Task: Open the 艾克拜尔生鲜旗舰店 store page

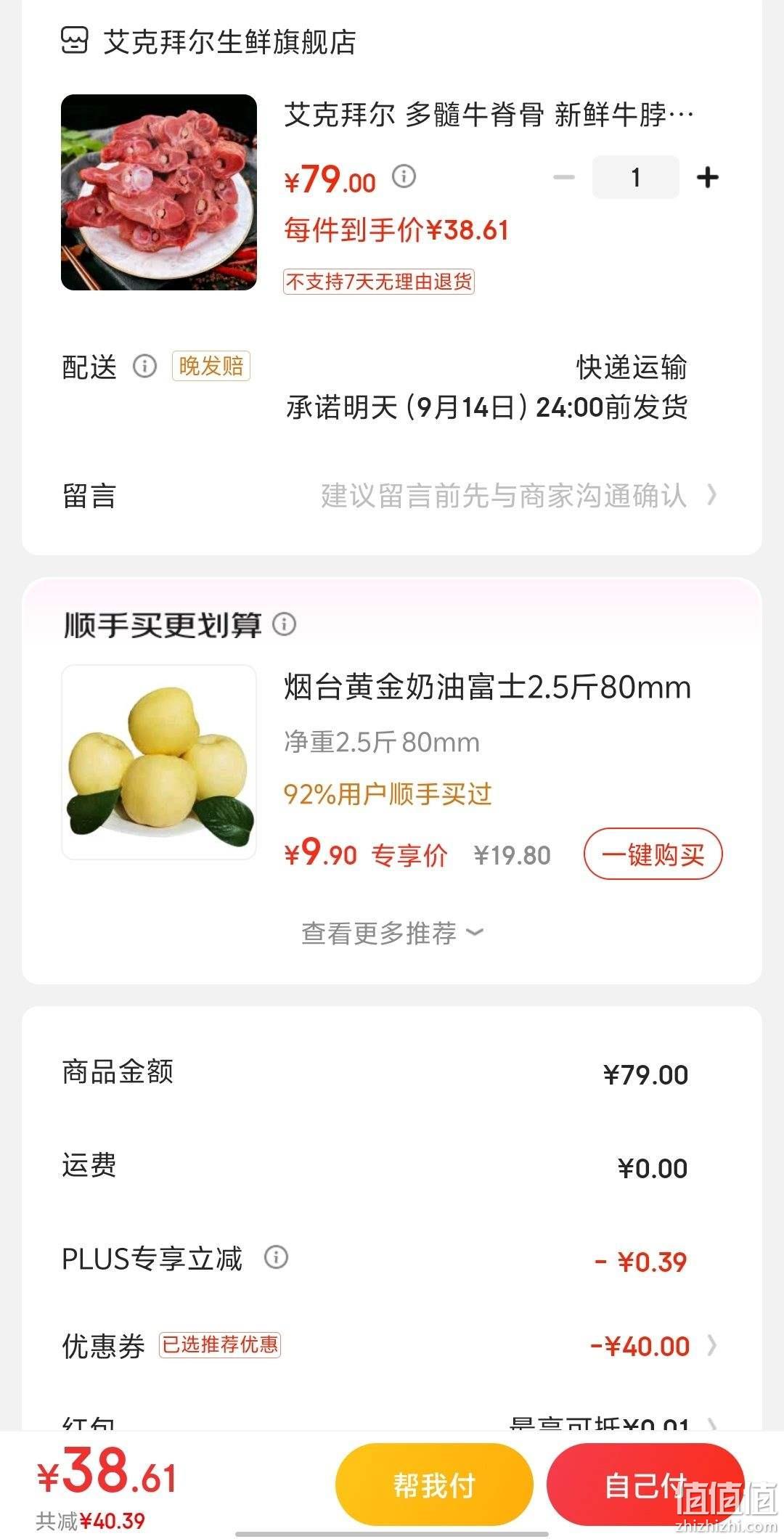Action: click(x=208, y=41)
